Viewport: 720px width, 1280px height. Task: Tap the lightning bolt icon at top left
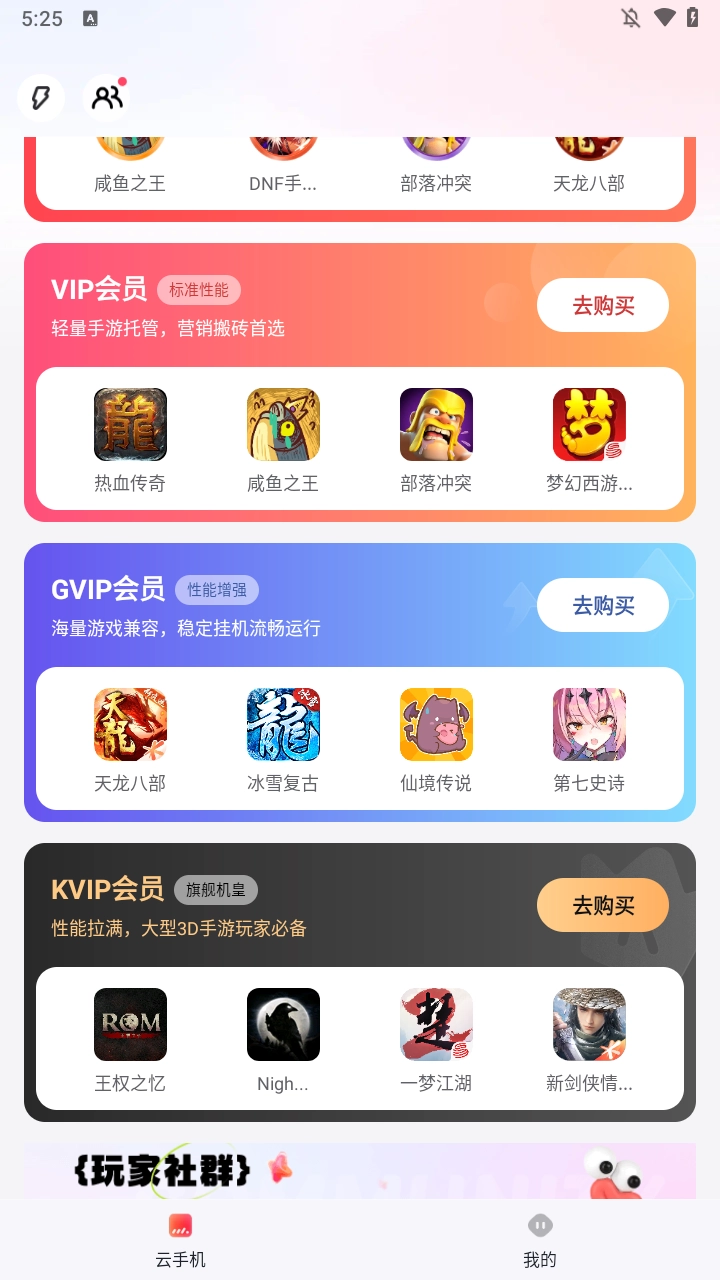pyautogui.click(x=40, y=97)
